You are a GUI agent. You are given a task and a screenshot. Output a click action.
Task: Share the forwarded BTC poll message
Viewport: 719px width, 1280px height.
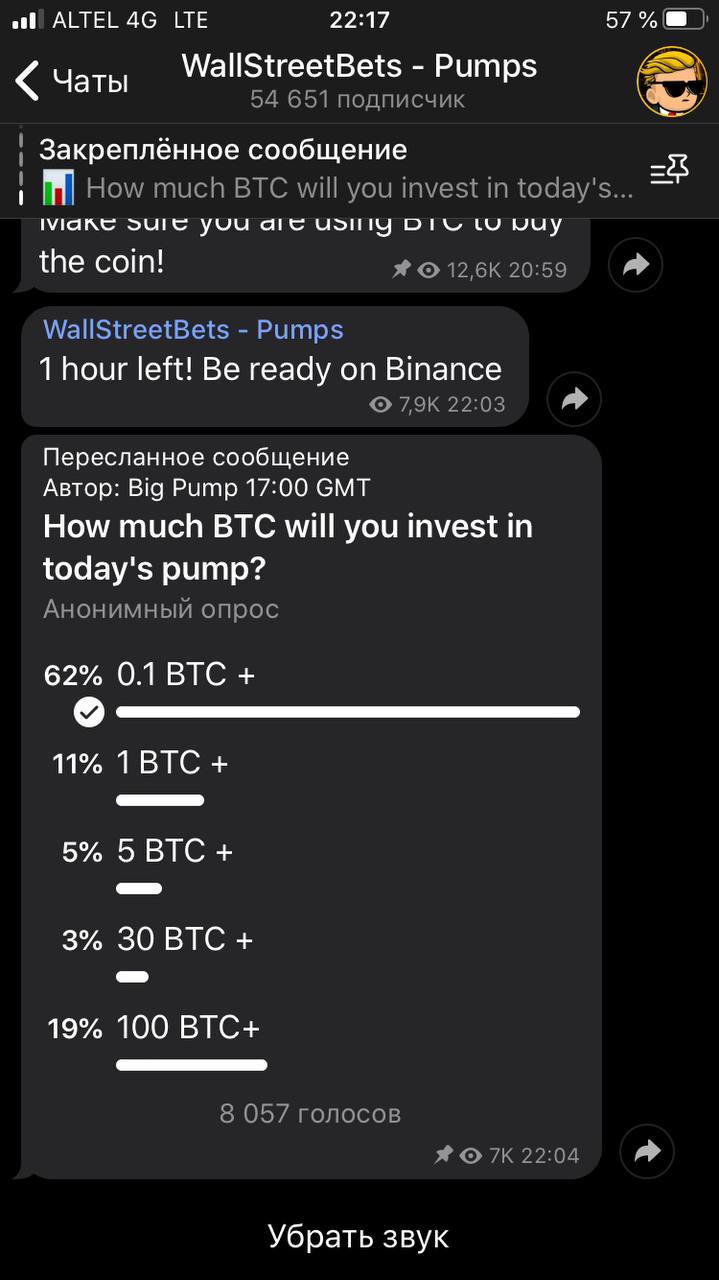coord(647,1152)
